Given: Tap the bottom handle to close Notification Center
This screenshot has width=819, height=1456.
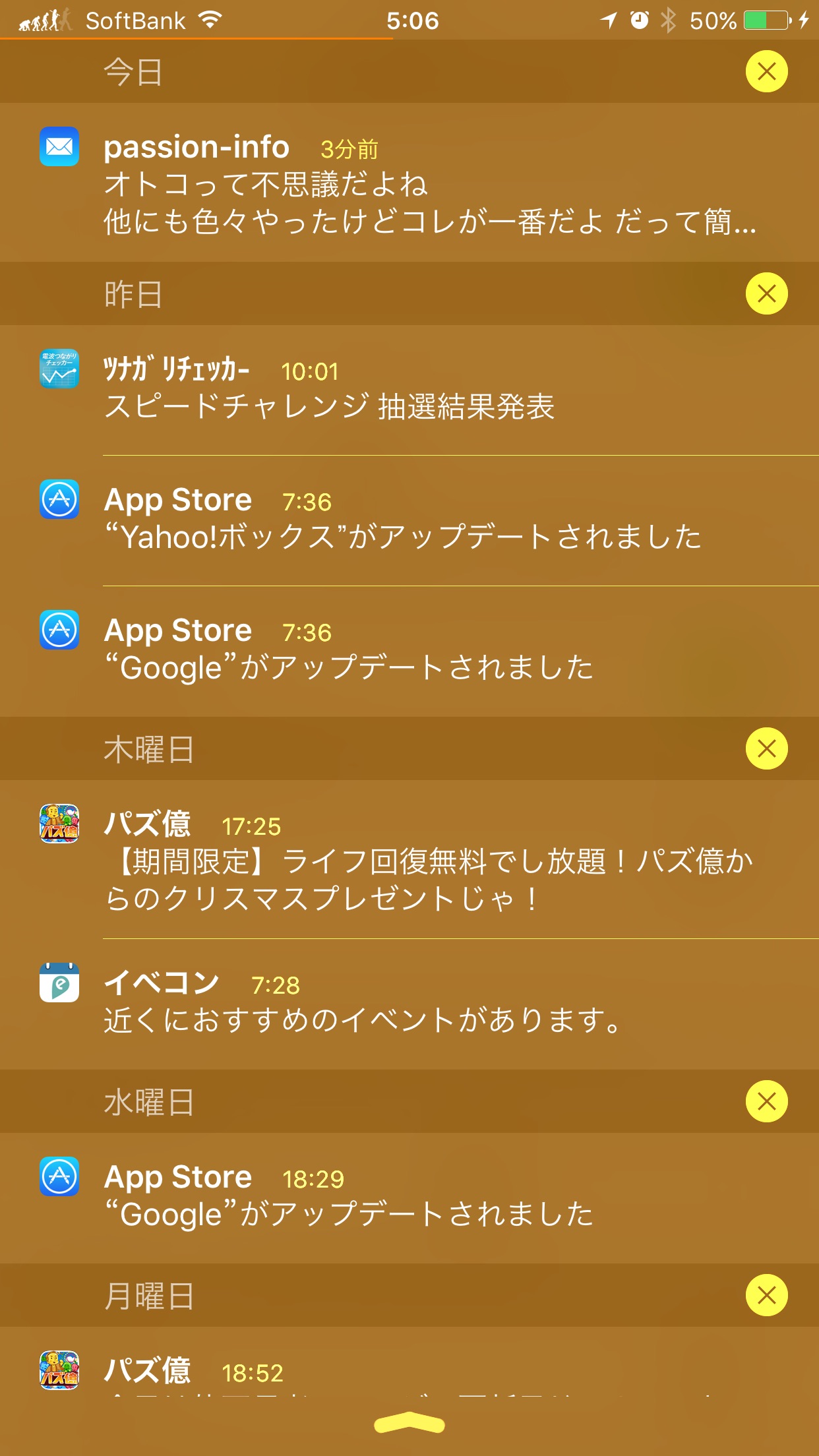Looking at the screenshot, I should point(409,1424).
